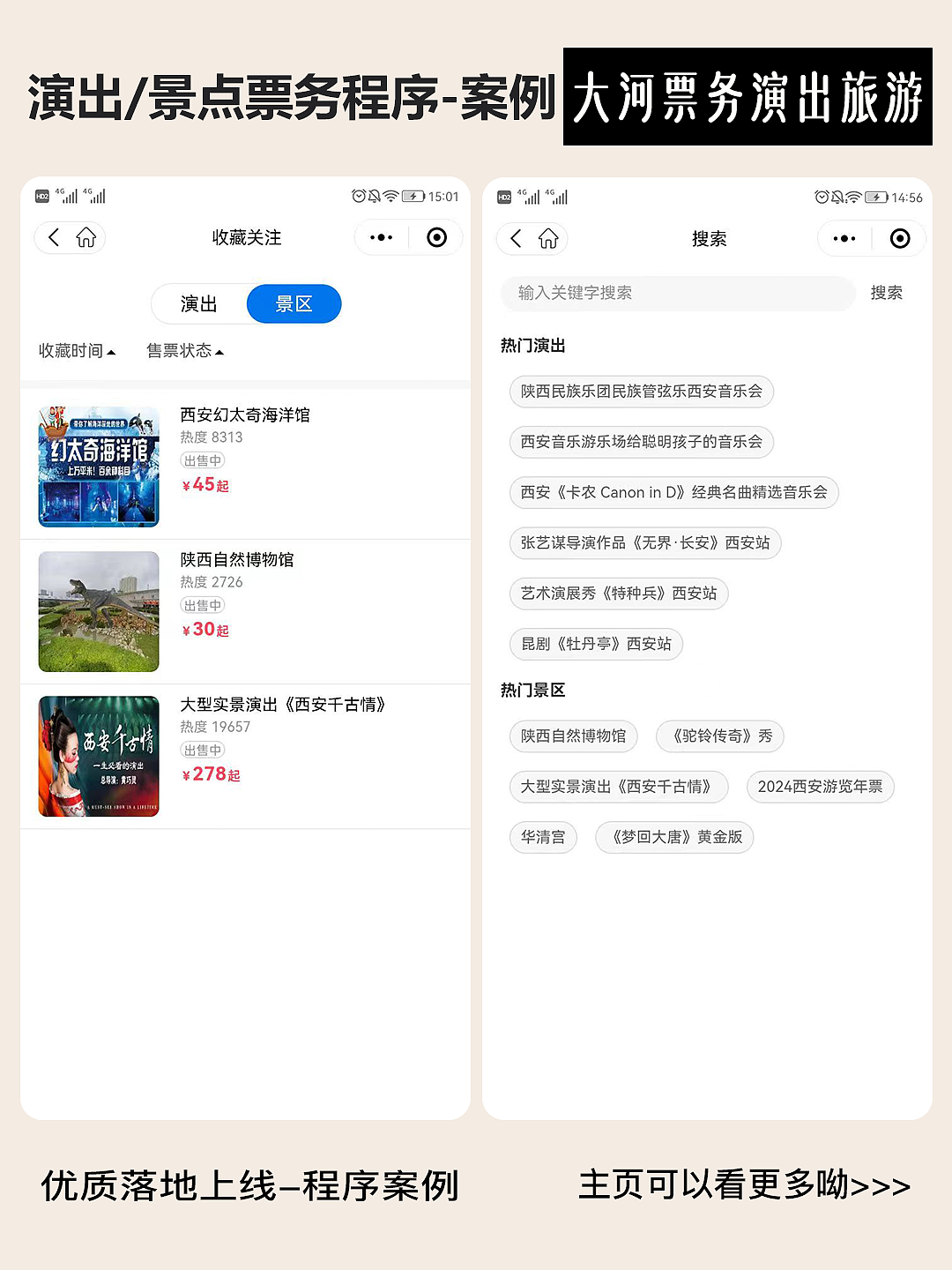Open the 华清宫 hot scenic tag
952x1270 pixels.
pyautogui.click(x=543, y=837)
